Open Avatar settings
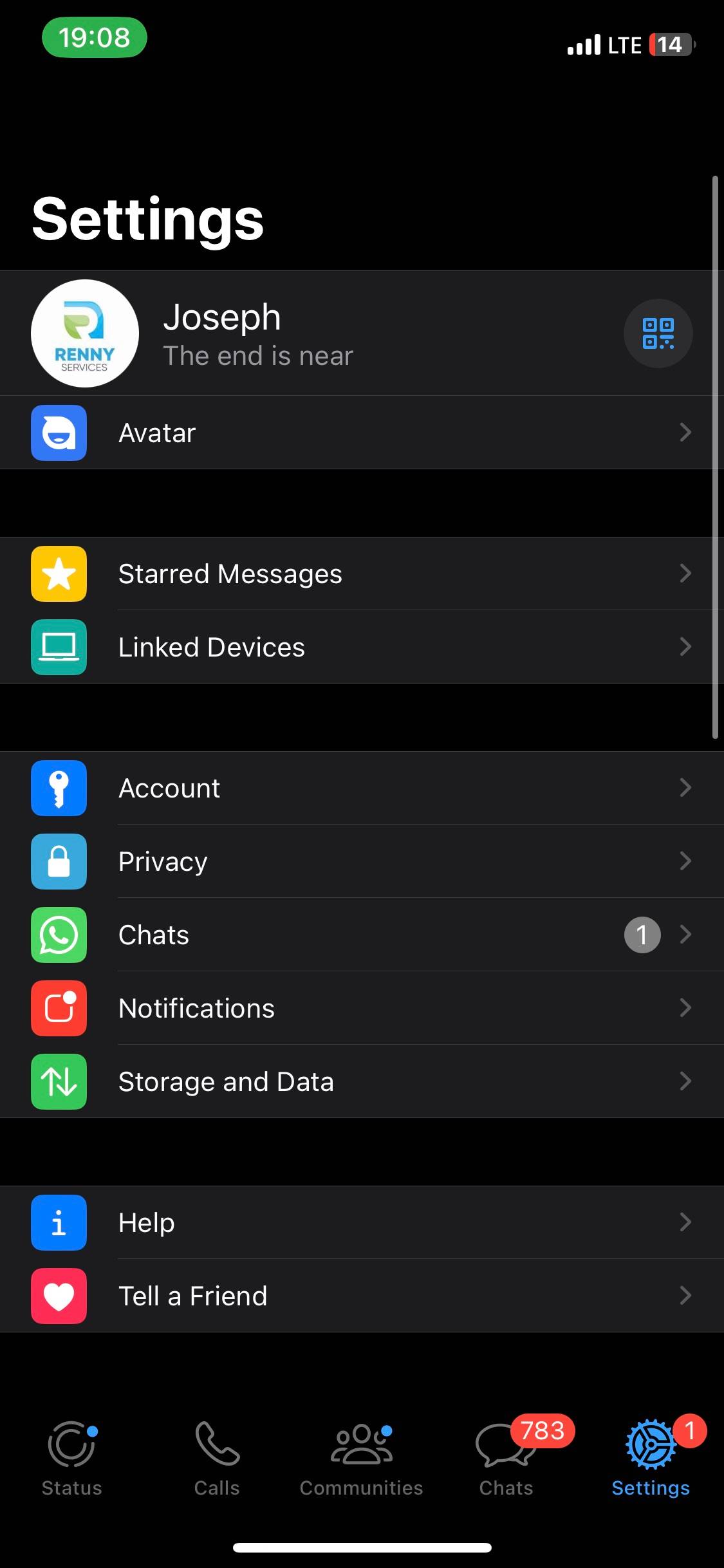 [360, 433]
